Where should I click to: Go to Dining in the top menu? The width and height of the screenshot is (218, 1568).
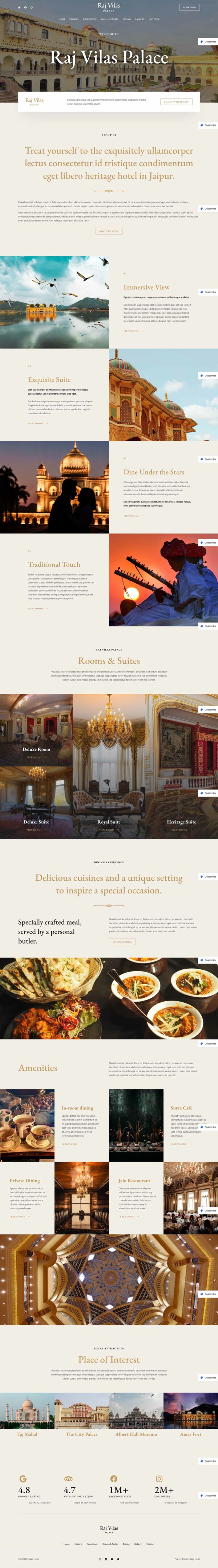pyautogui.click(x=127, y=19)
